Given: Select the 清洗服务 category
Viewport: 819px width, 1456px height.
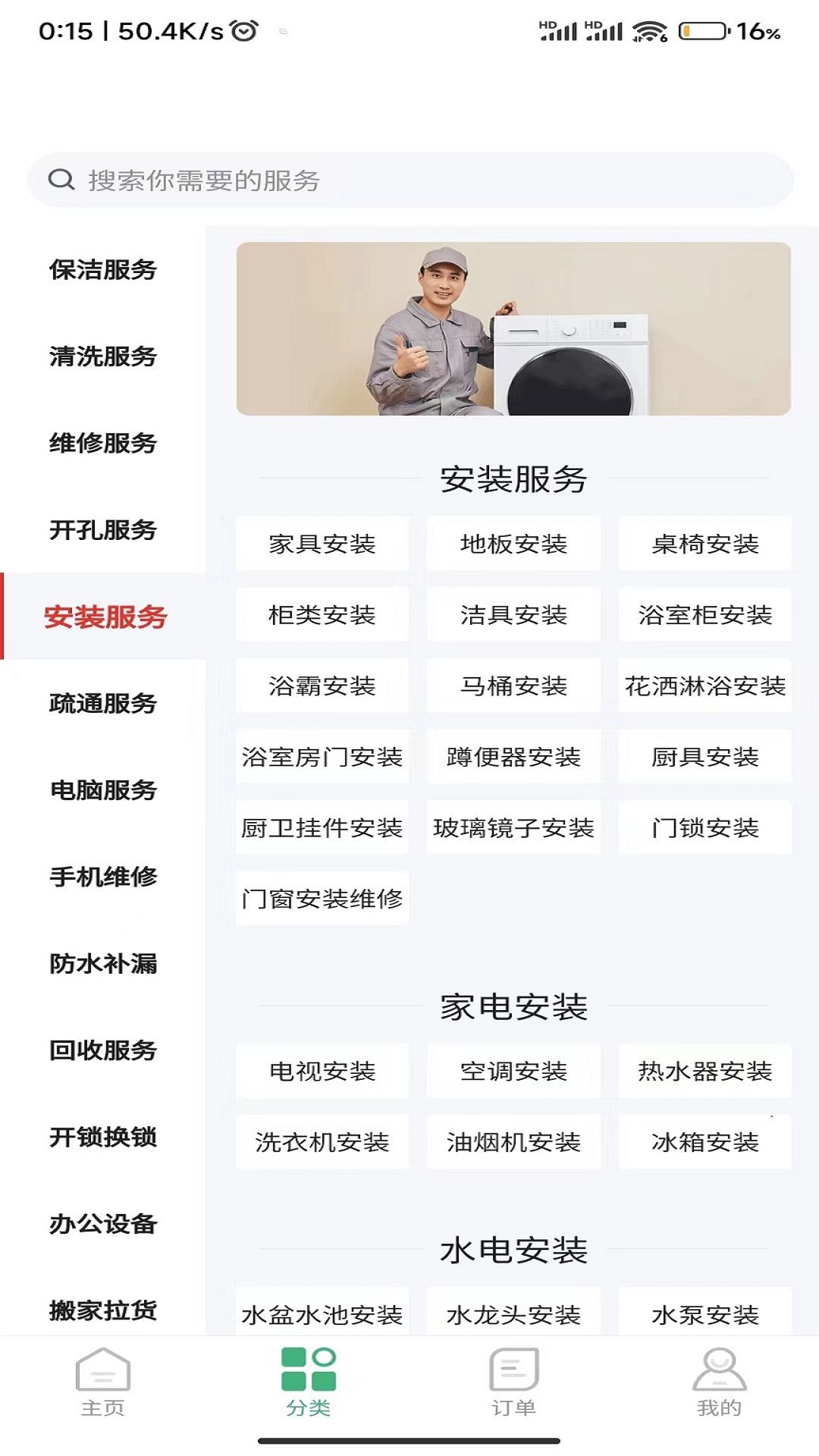Looking at the screenshot, I should pos(103,356).
